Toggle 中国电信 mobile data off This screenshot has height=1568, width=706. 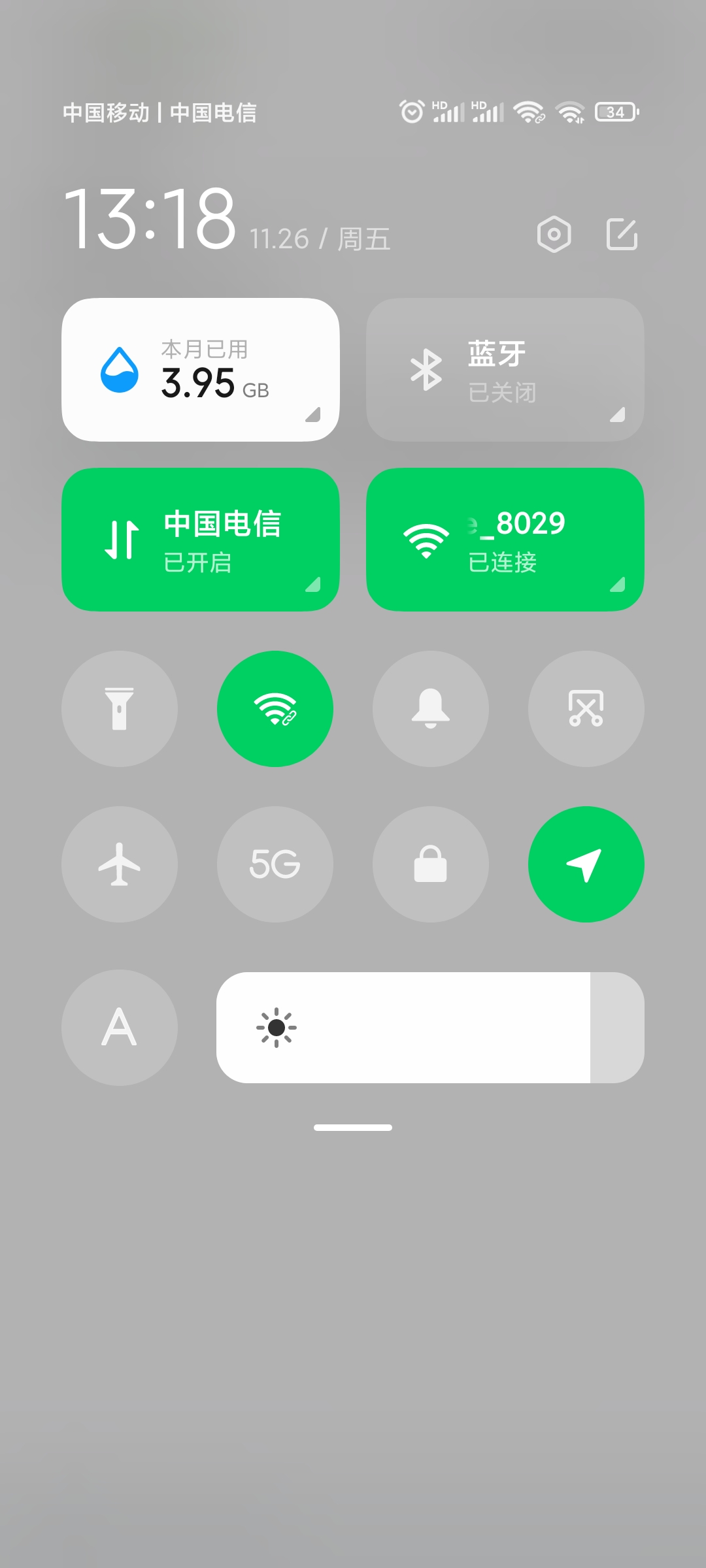coord(201,540)
